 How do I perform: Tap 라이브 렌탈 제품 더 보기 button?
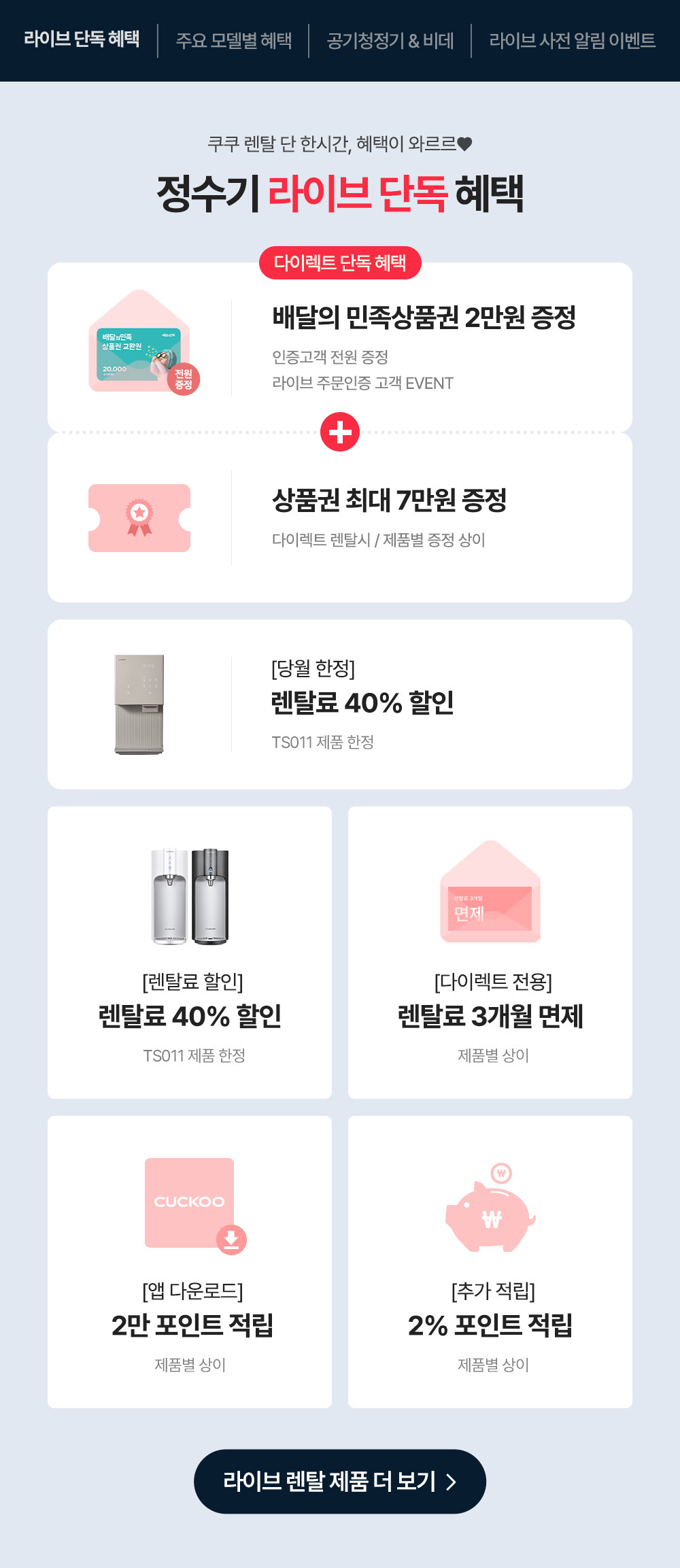[340, 1481]
